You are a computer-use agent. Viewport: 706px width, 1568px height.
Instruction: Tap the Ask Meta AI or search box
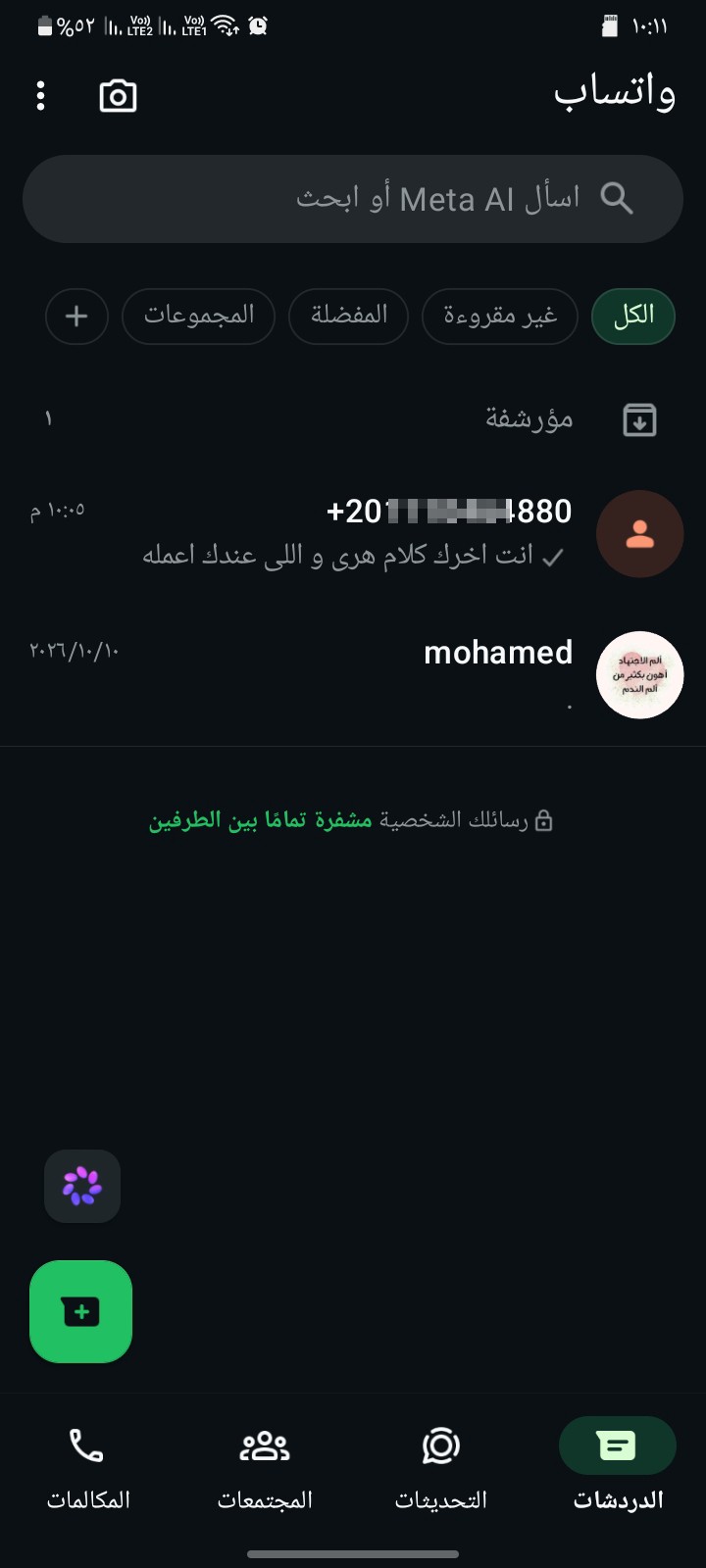(x=353, y=199)
